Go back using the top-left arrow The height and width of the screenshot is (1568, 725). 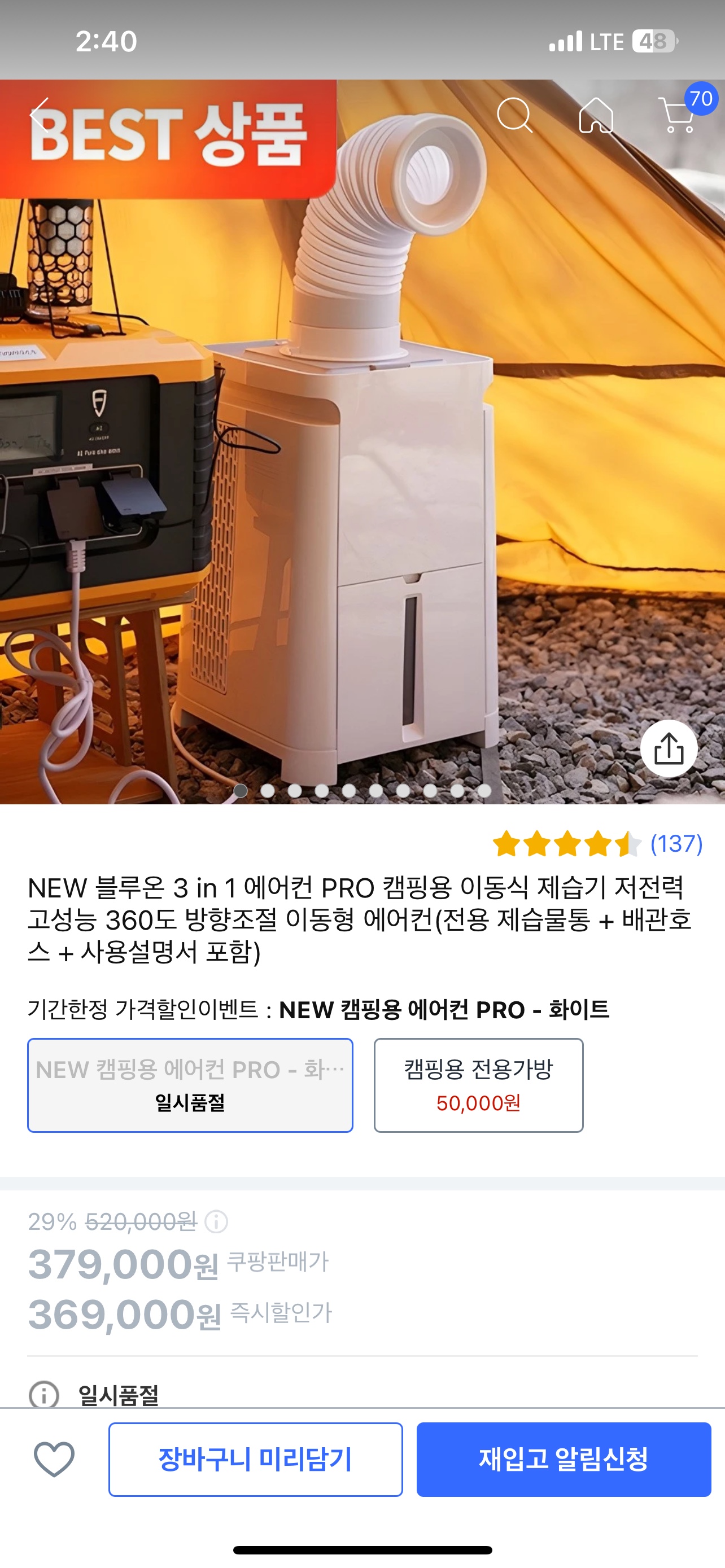[40, 115]
